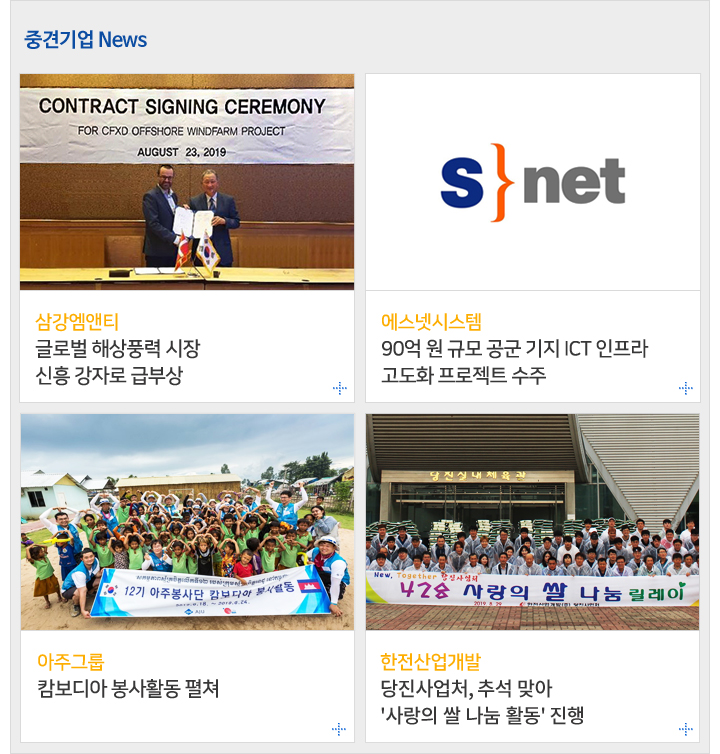Tap the more icon on 에스넷시스템 card

tap(685, 388)
